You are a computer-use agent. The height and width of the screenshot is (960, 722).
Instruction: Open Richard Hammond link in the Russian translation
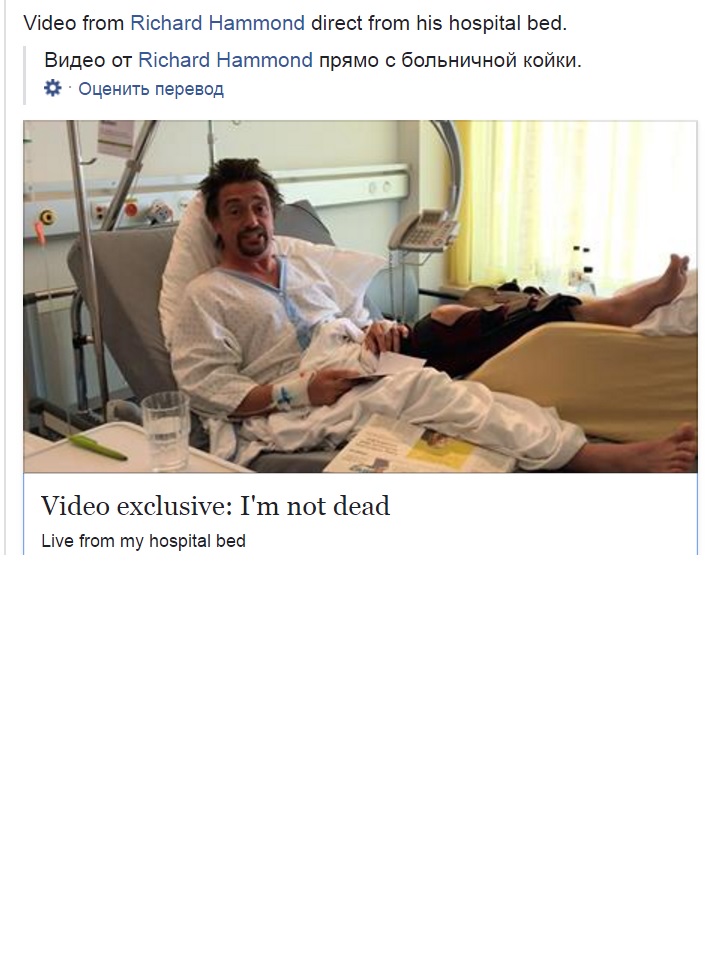click(225, 60)
